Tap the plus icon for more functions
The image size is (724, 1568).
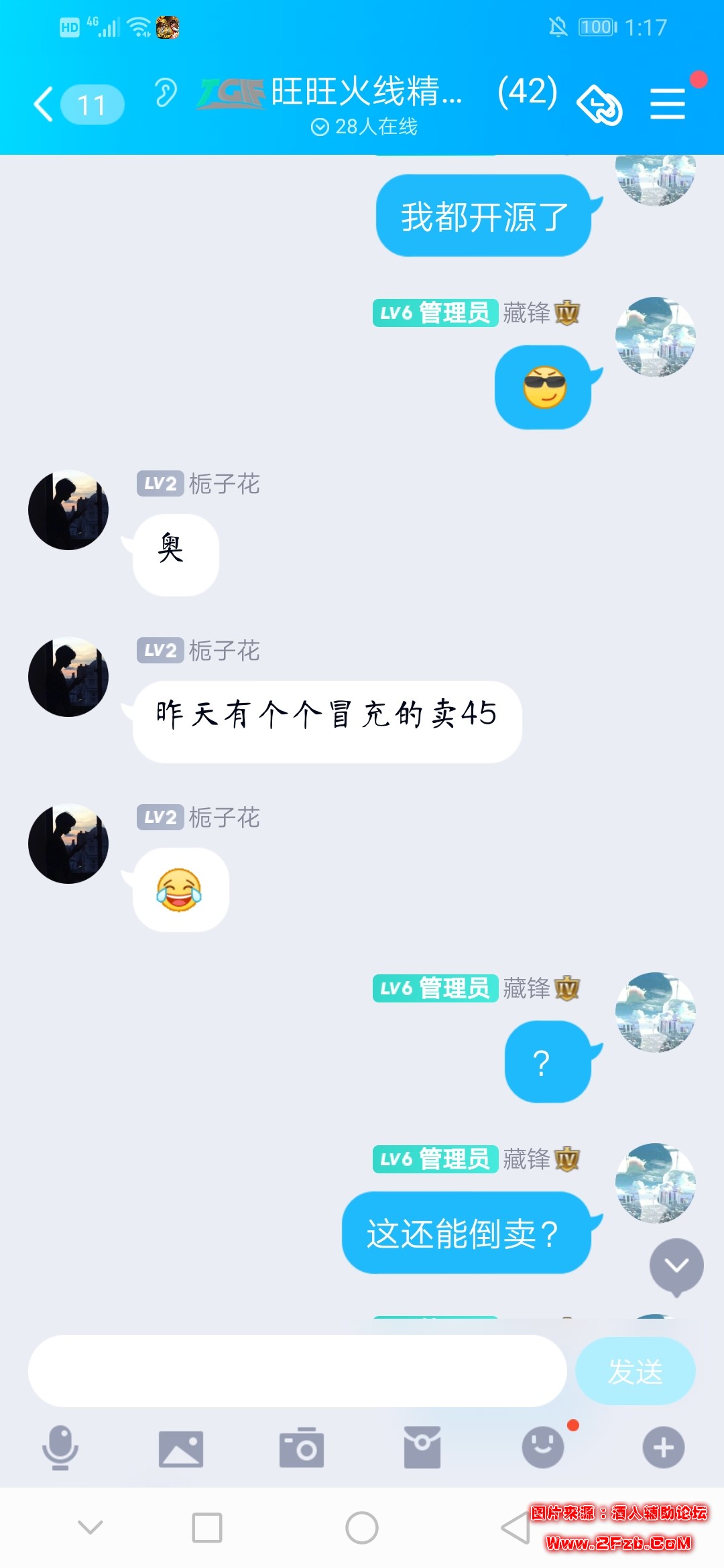click(662, 1449)
